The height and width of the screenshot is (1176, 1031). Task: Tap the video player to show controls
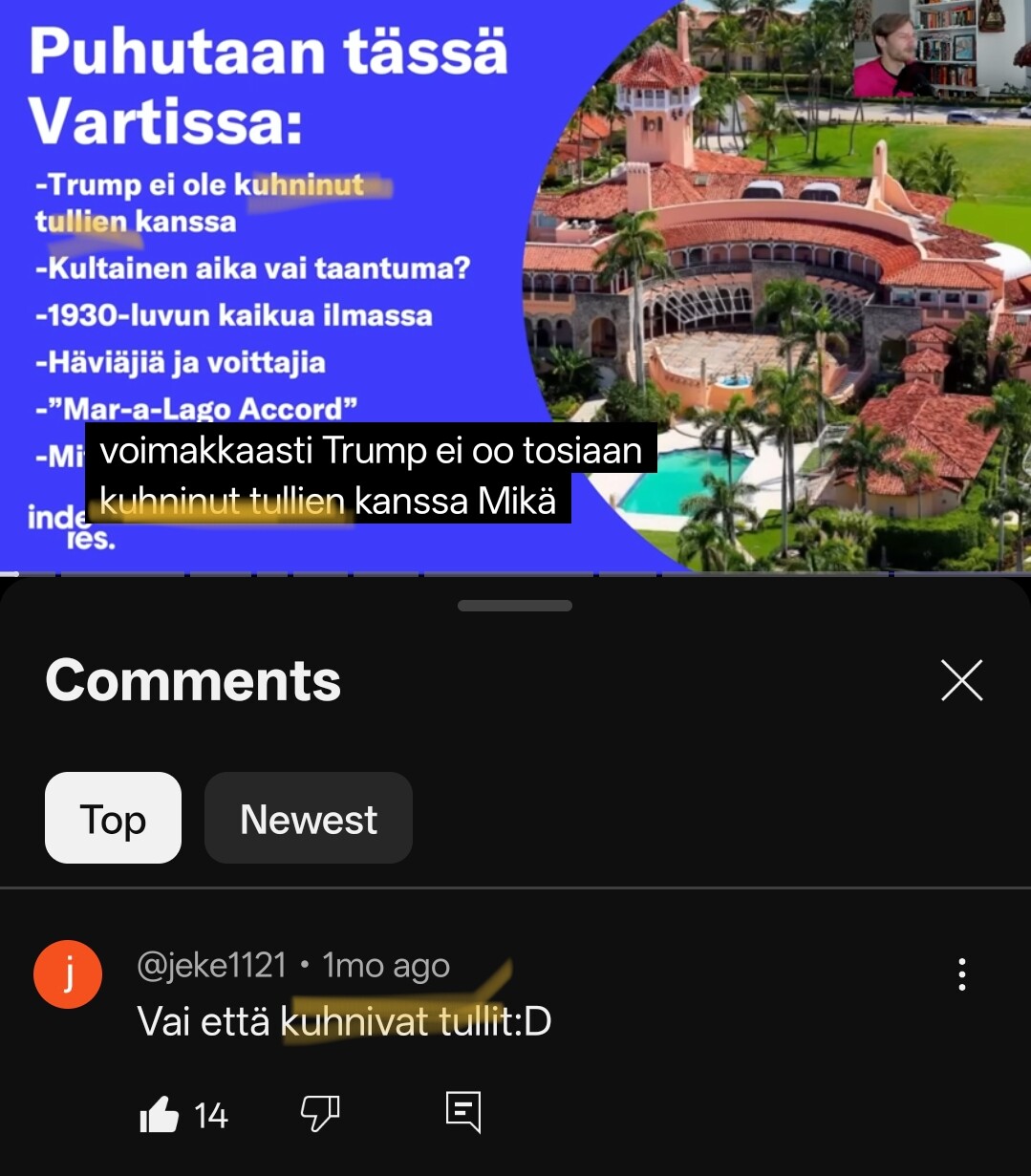click(x=515, y=287)
